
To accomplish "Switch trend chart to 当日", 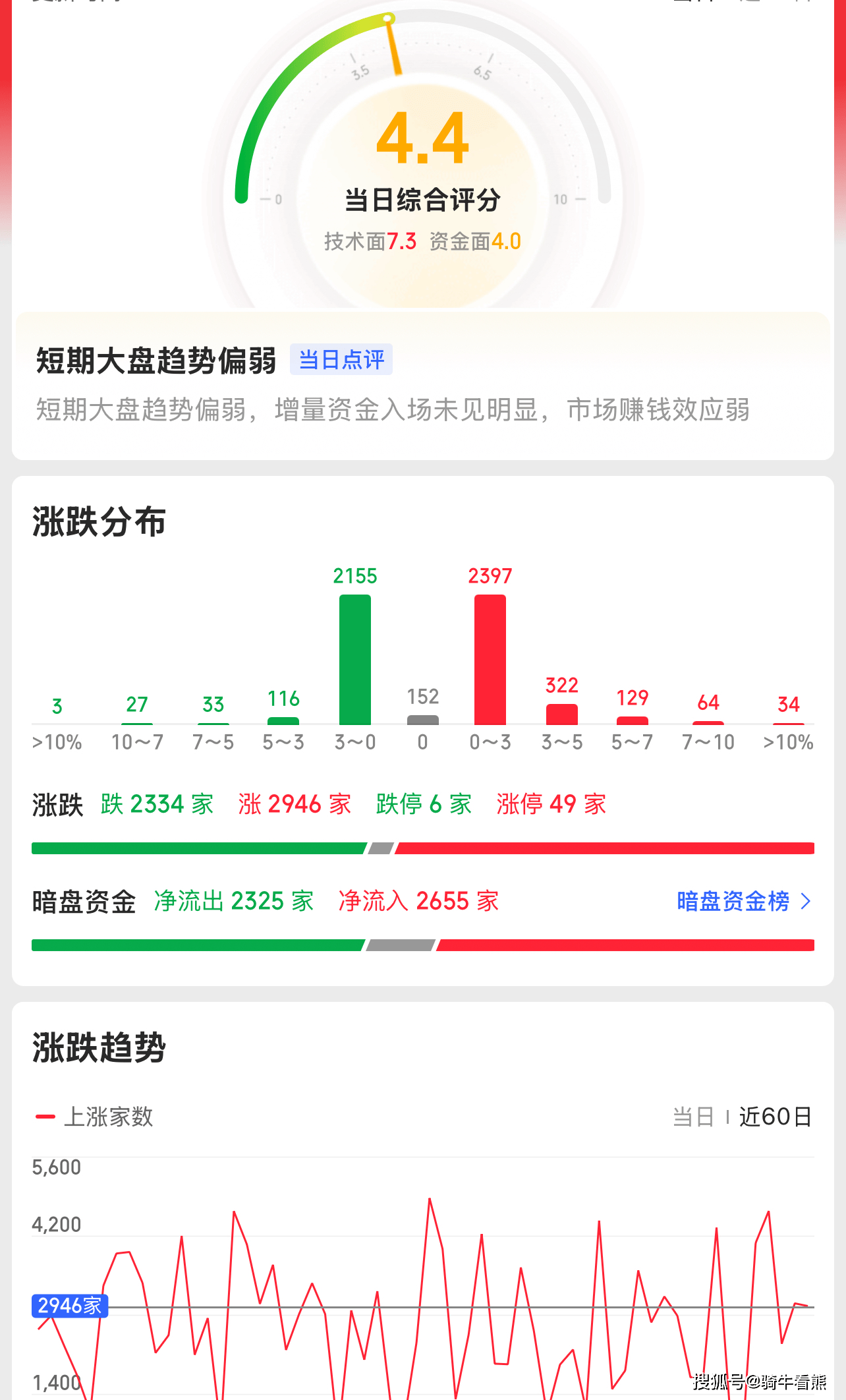I will point(693,1117).
